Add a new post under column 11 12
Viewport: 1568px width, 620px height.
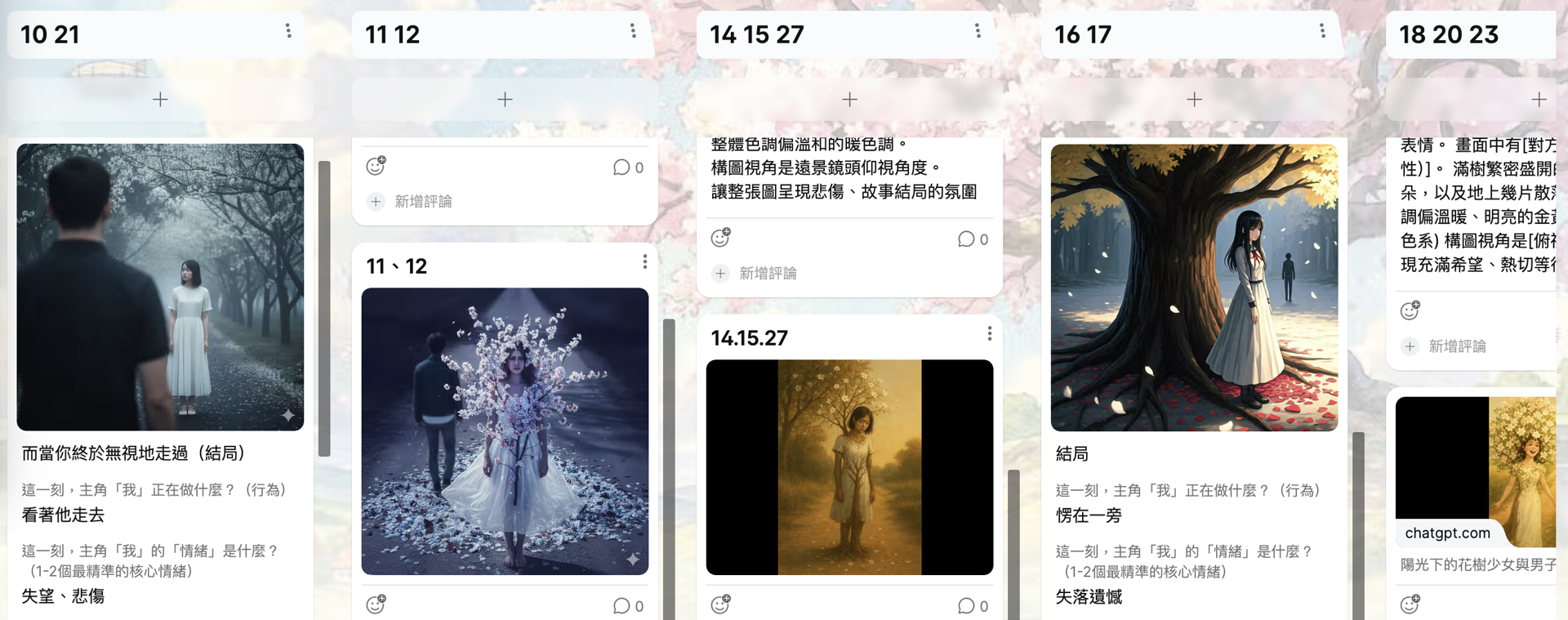pos(505,100)
